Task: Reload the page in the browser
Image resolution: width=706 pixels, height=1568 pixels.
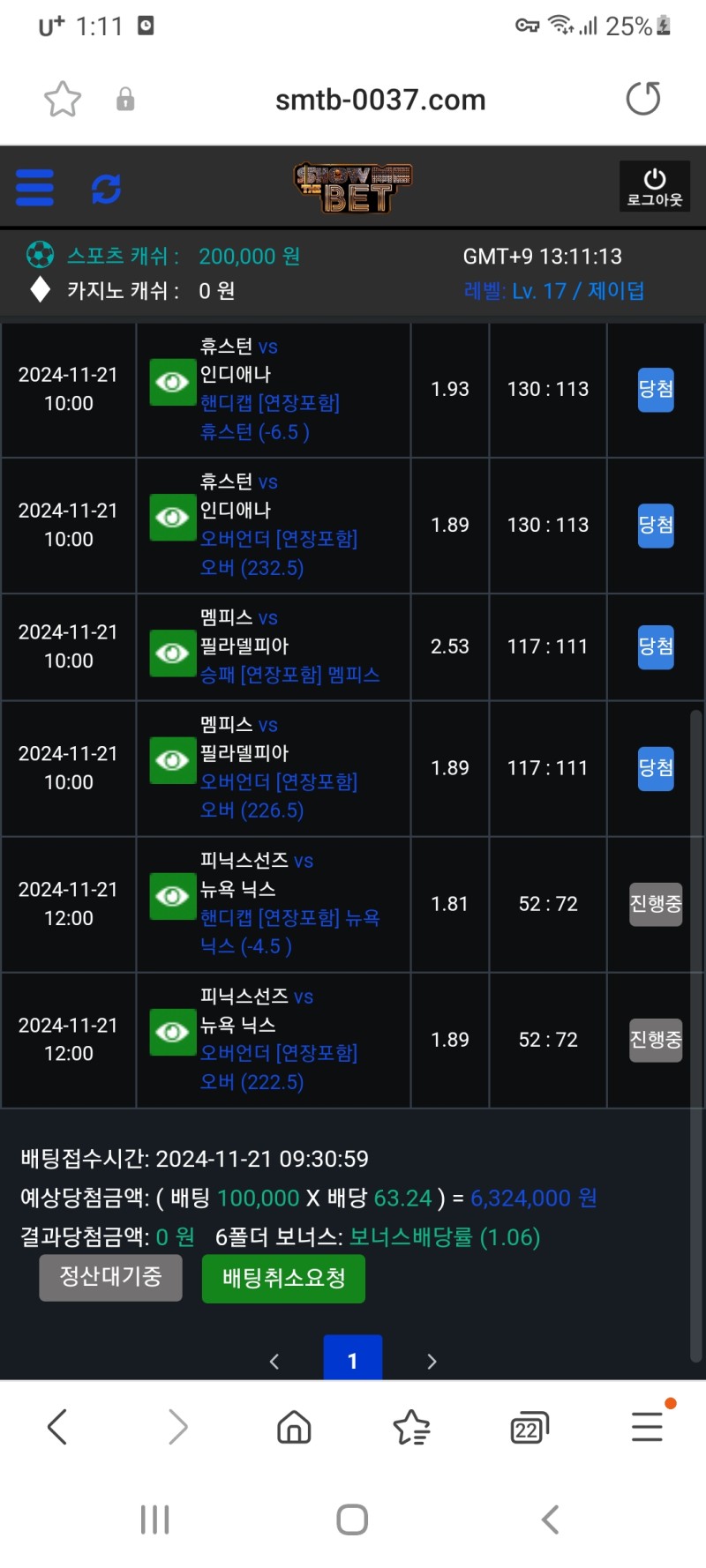Action: pyautogui.click(x=642, y=99)
